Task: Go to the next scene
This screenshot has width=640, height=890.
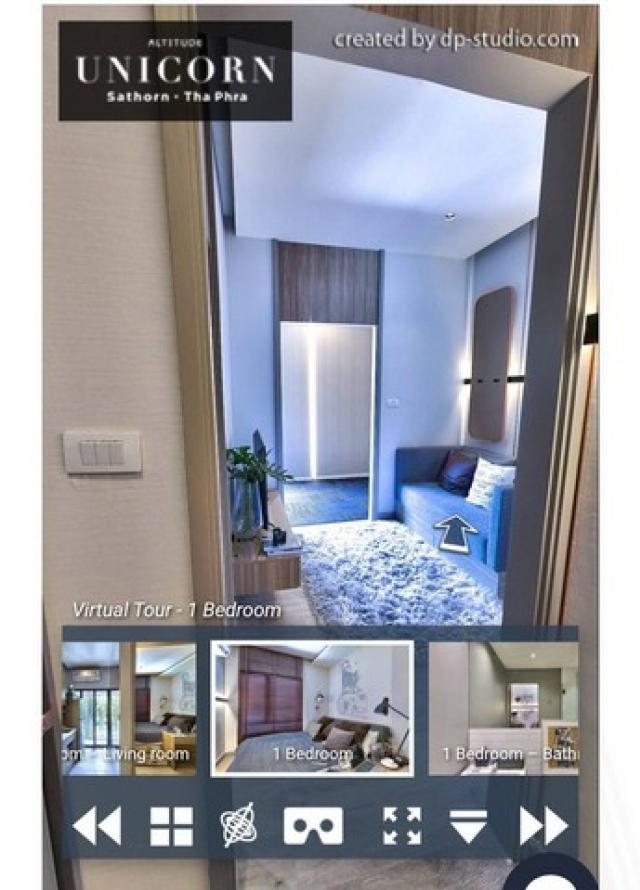Action: (543, 826)
